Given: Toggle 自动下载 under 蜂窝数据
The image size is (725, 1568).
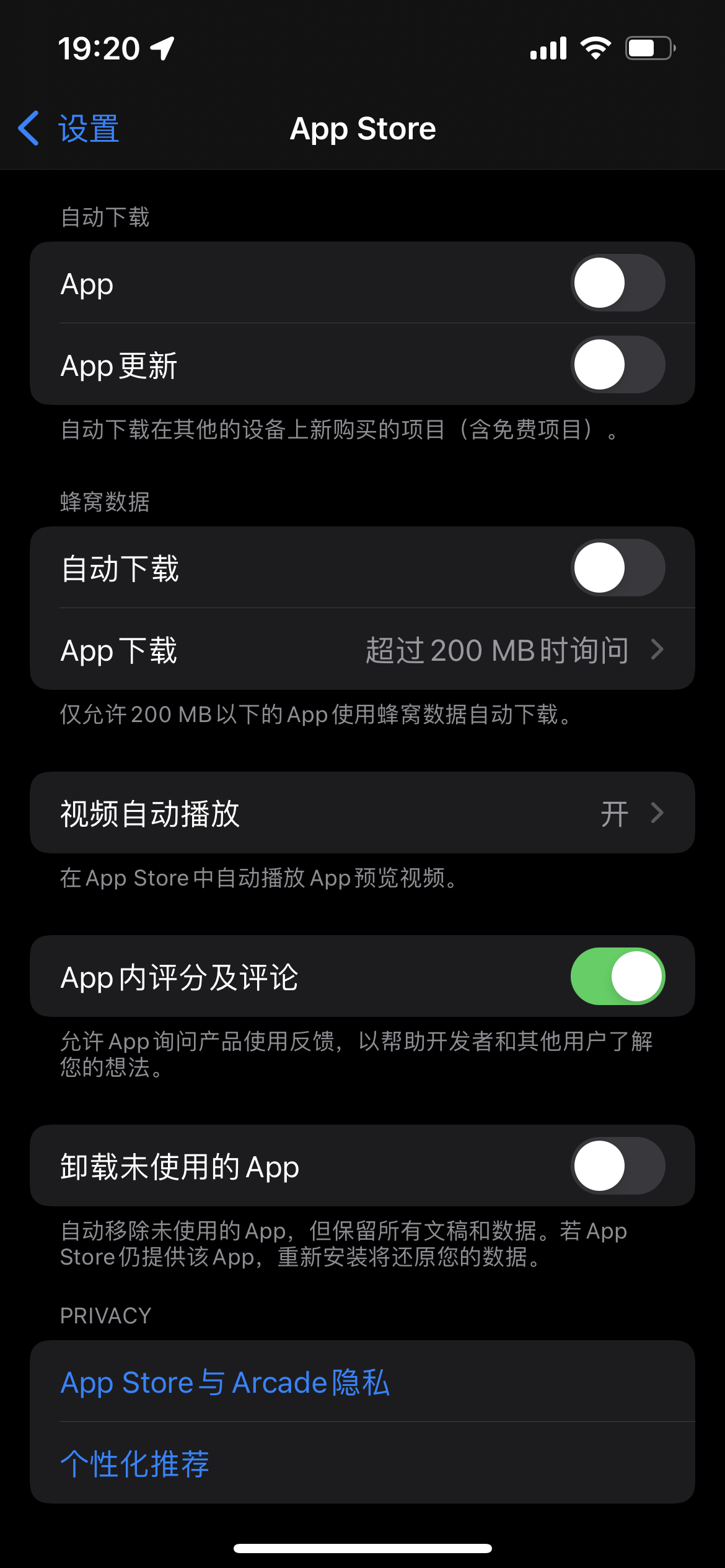Looking at the screenshot, I should pos(617,568).
